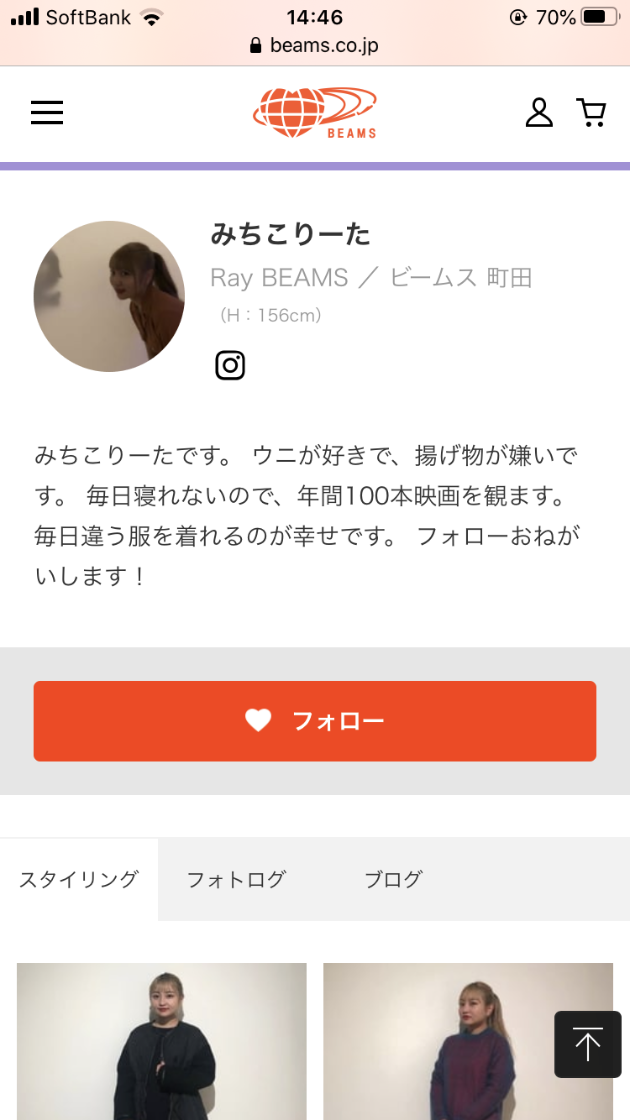Open the hamburger menu
Viewport: 630px width, 1120px height.
47,113
